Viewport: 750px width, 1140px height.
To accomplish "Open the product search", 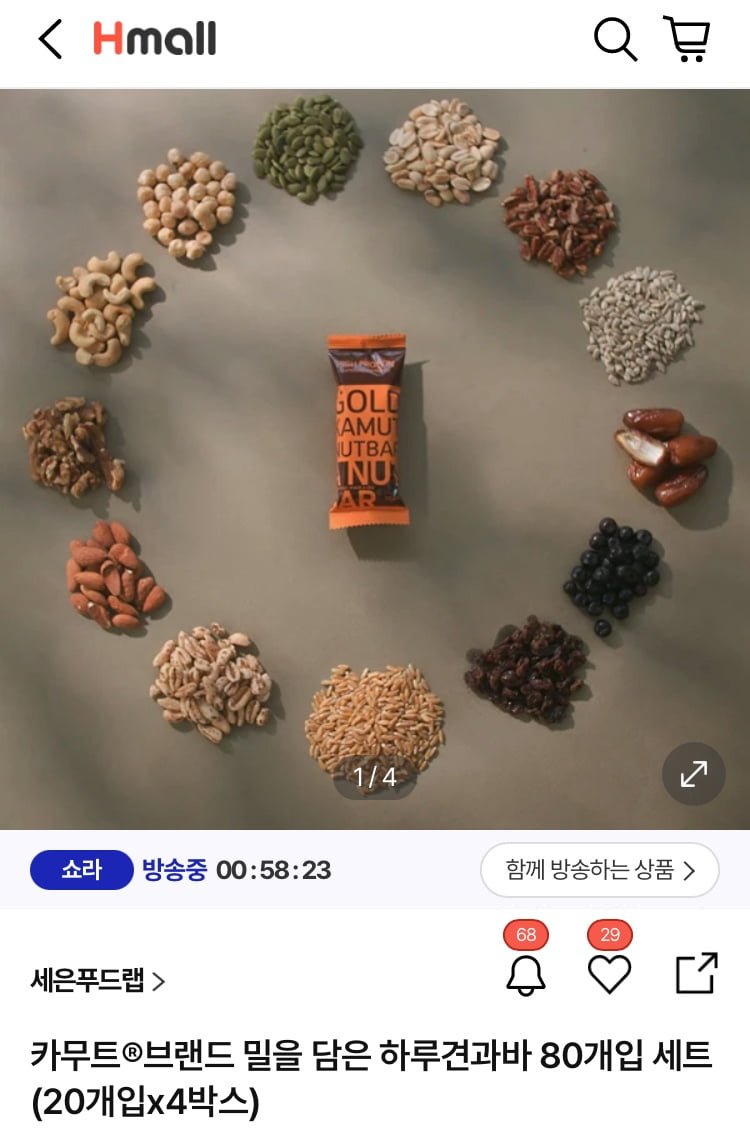I will [x=616, y=40].
